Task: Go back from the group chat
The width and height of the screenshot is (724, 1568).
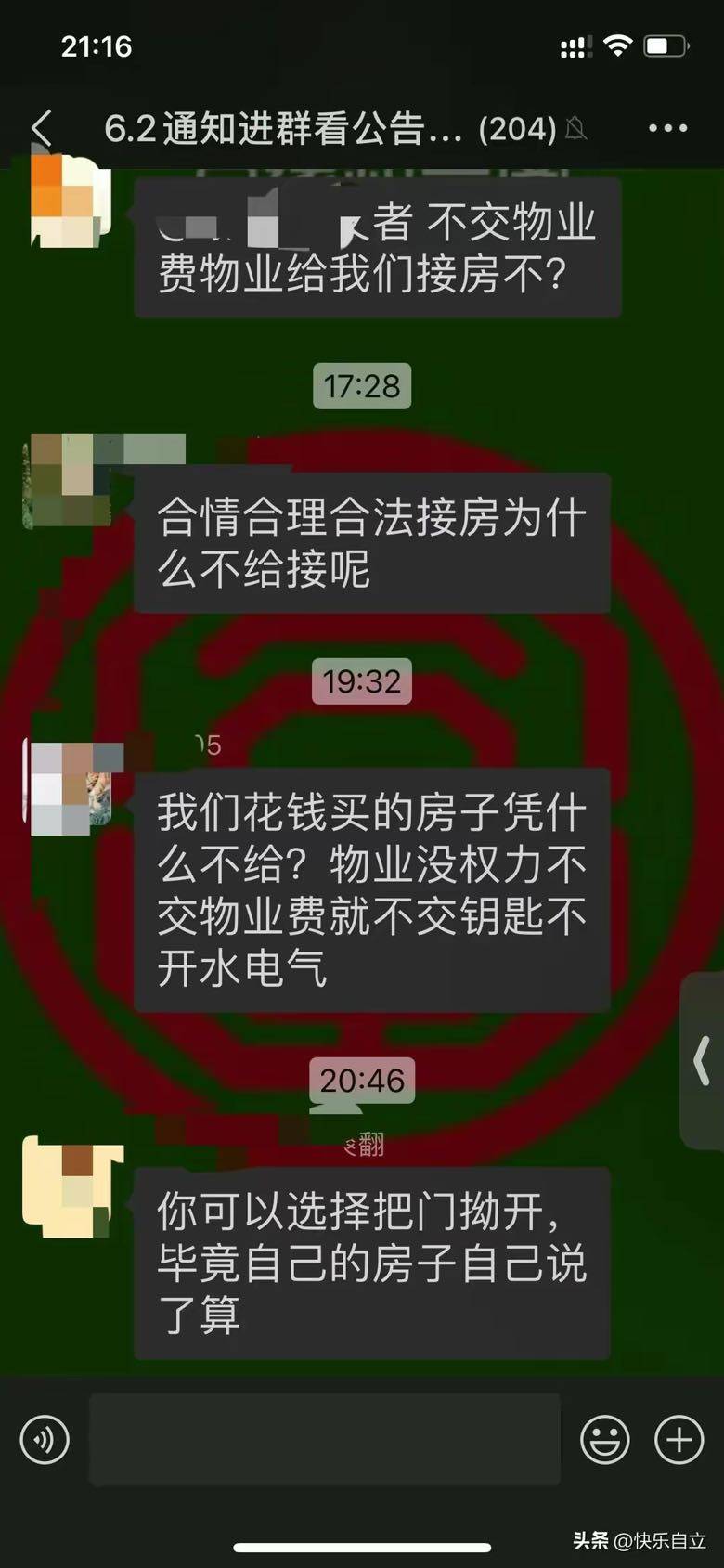Action: (42, 128)
